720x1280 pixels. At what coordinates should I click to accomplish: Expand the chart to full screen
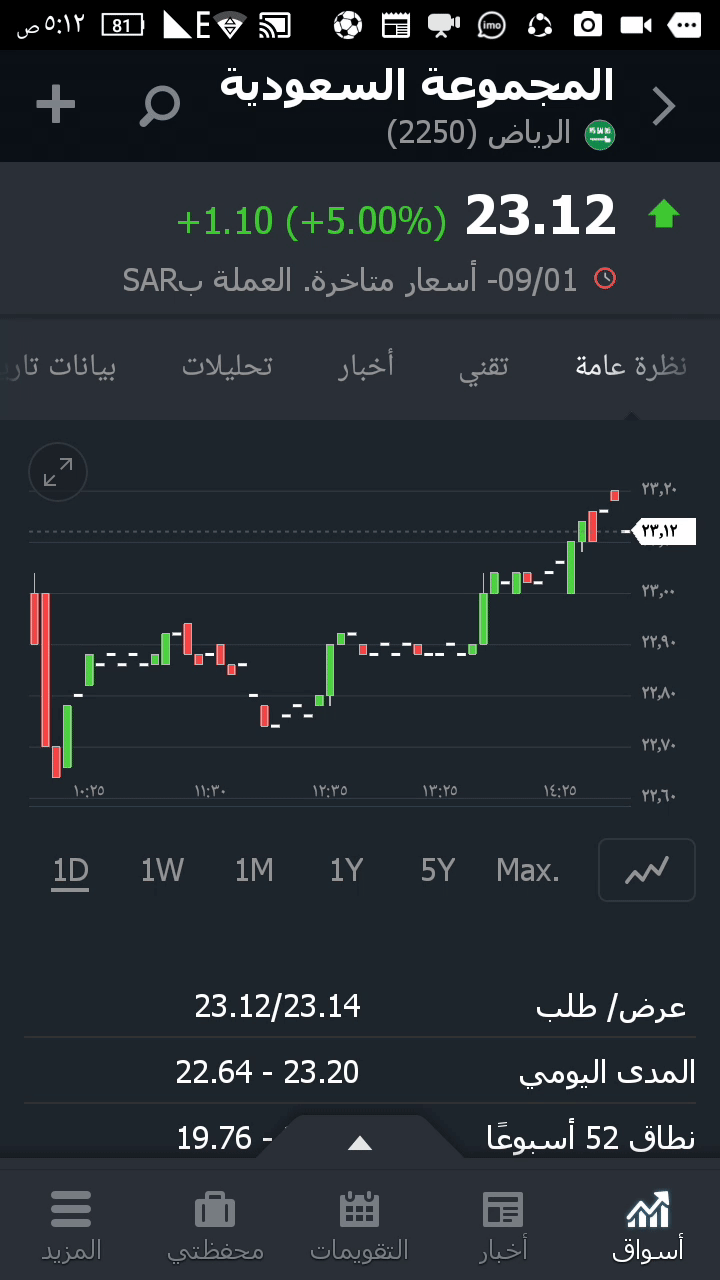pyautogui.click(x=59, y=472)
